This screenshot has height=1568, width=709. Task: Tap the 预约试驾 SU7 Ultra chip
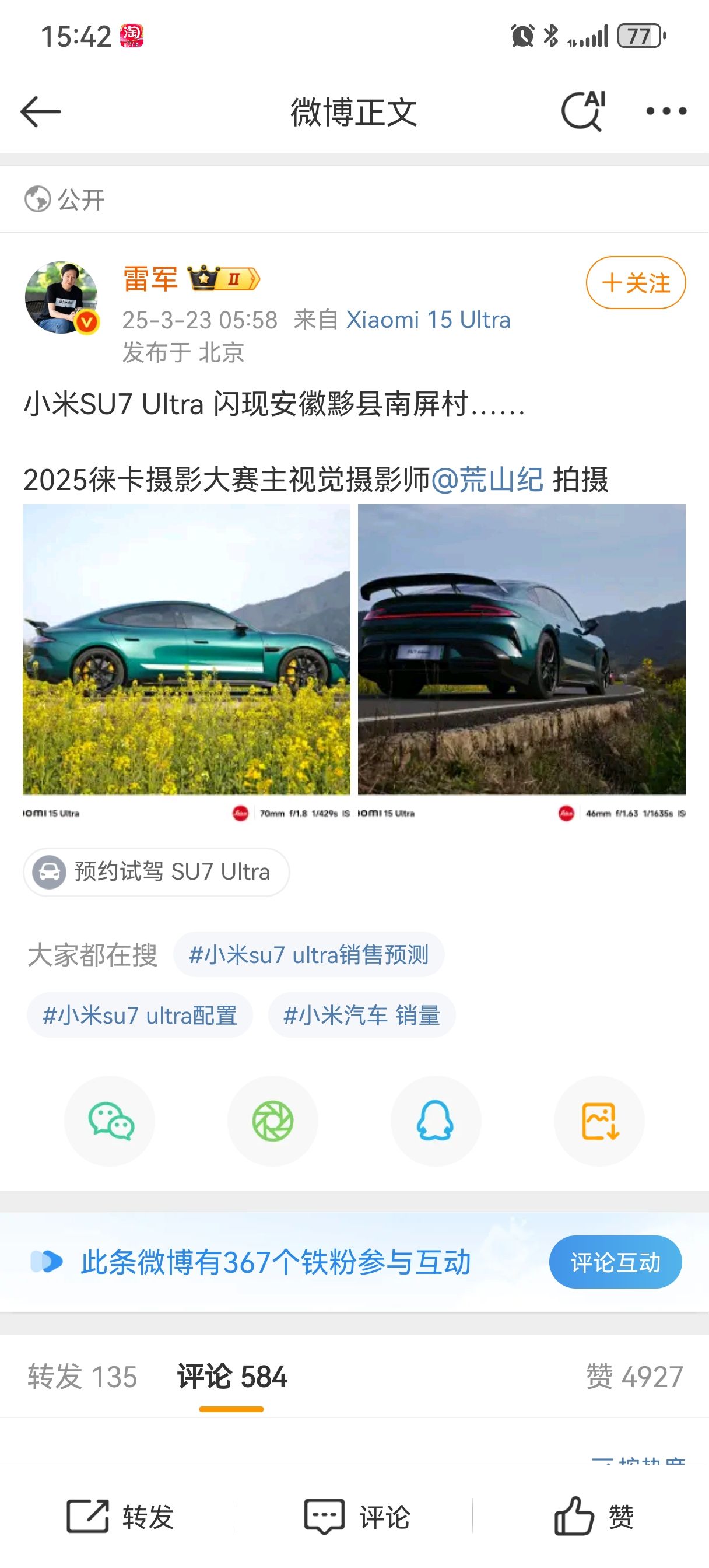tap(156, 871)
